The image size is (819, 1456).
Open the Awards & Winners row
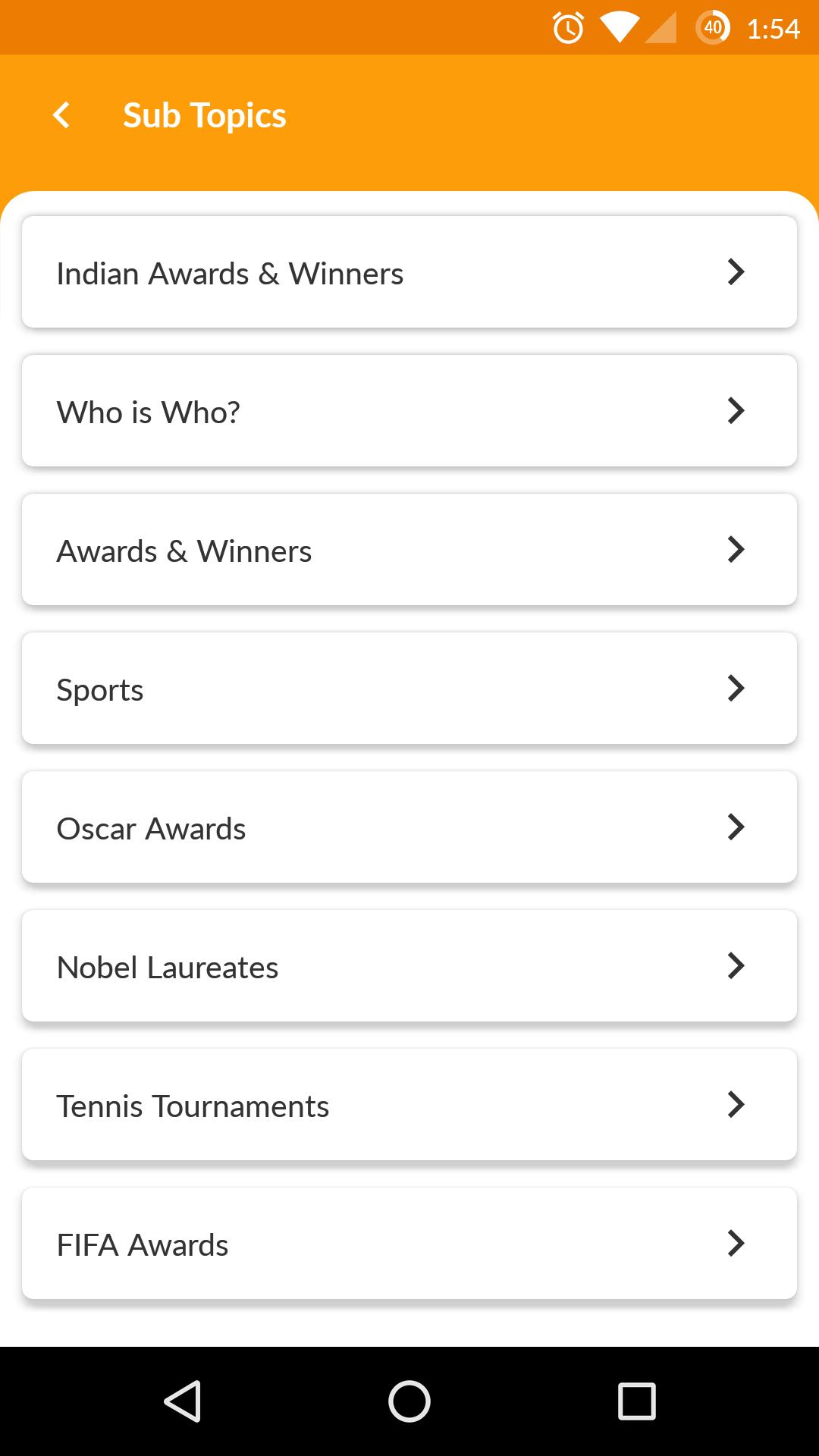pos(409,550)
